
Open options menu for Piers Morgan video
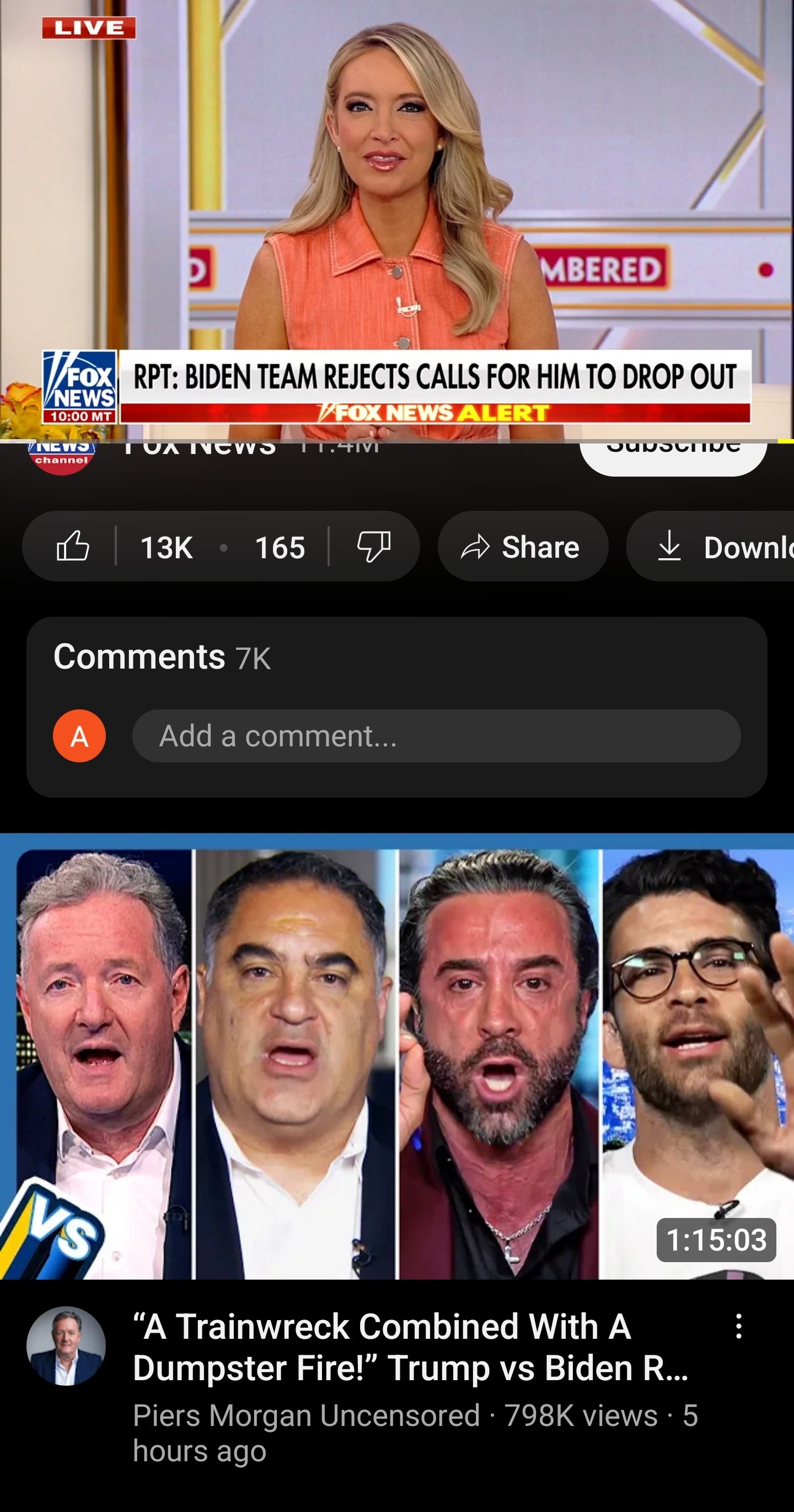[x=739, y=1327]
